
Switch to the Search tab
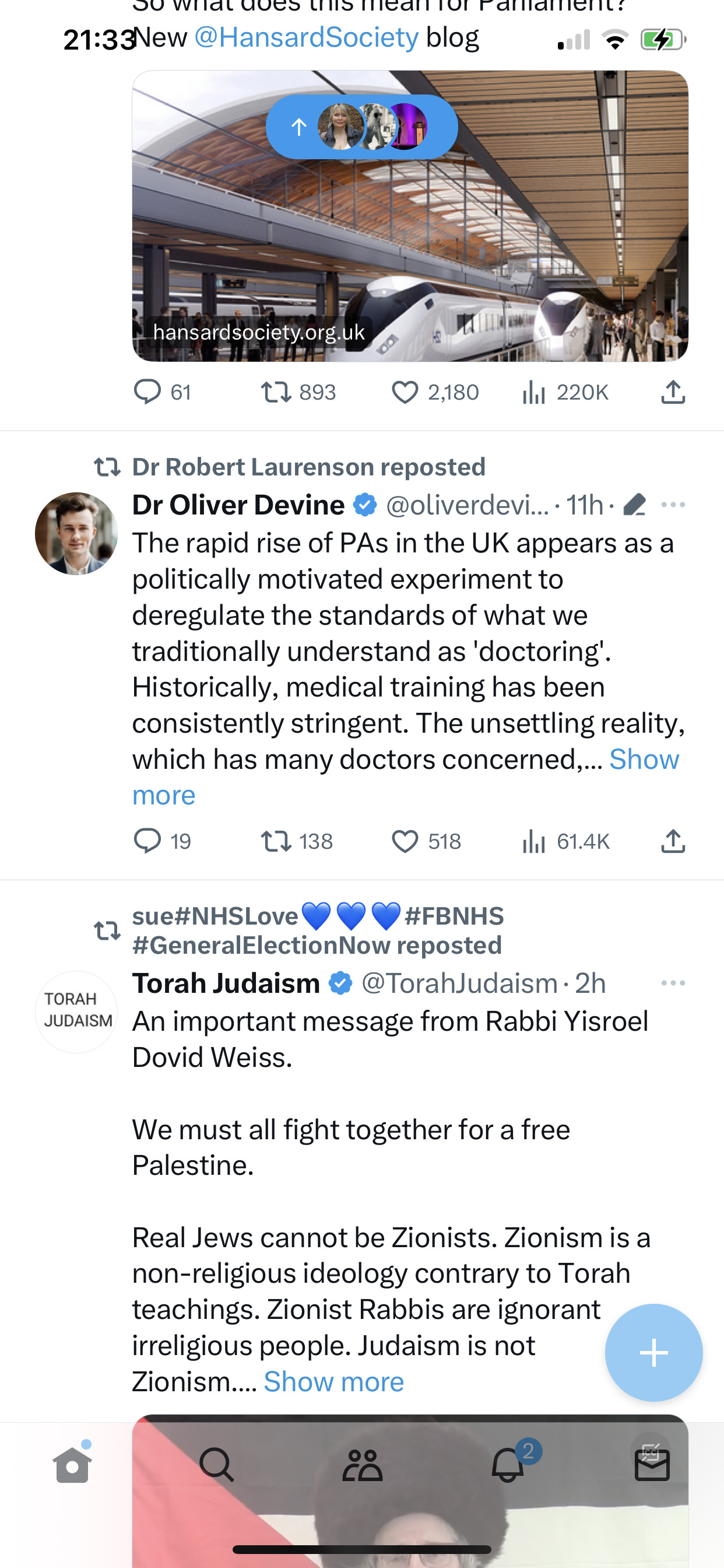tap(217, 1465)
